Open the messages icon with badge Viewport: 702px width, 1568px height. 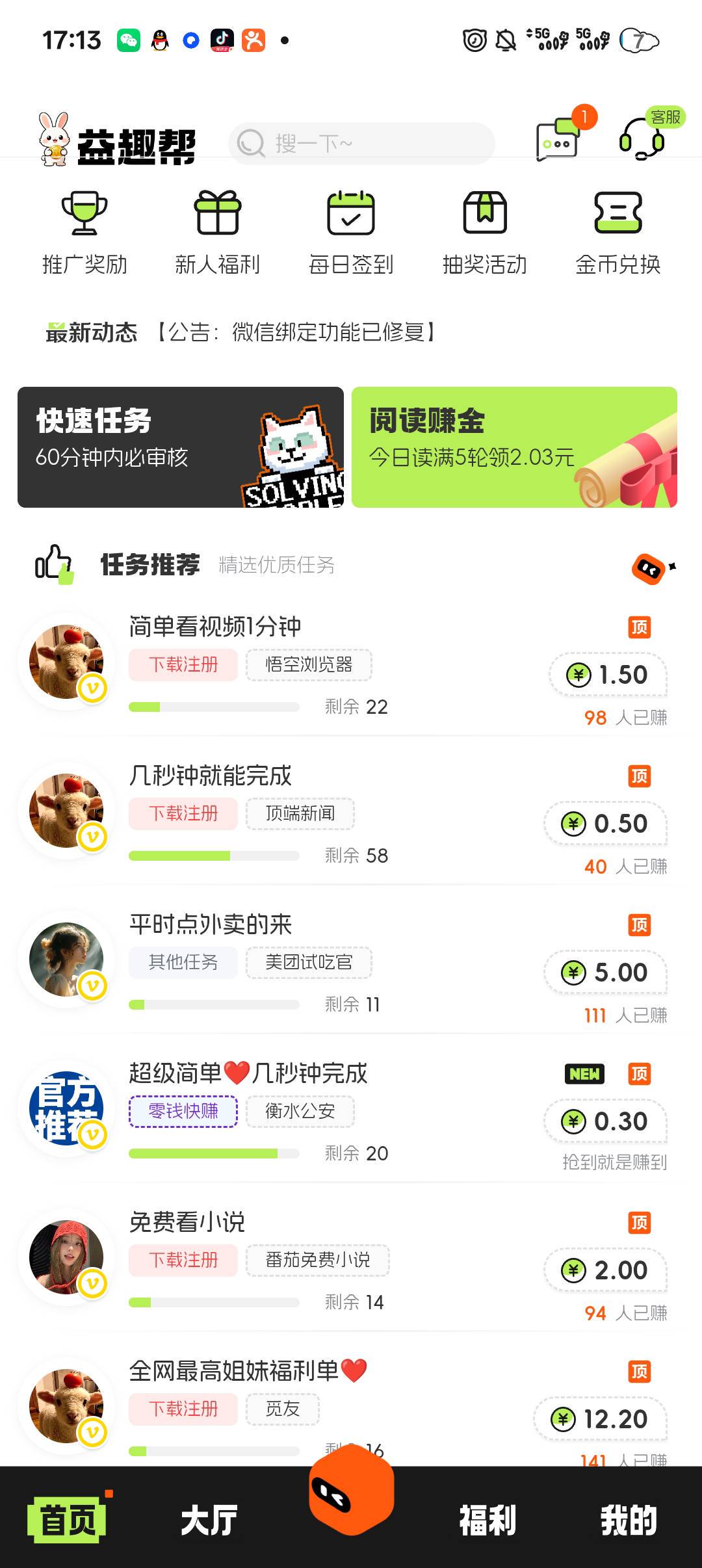point(558,139)
